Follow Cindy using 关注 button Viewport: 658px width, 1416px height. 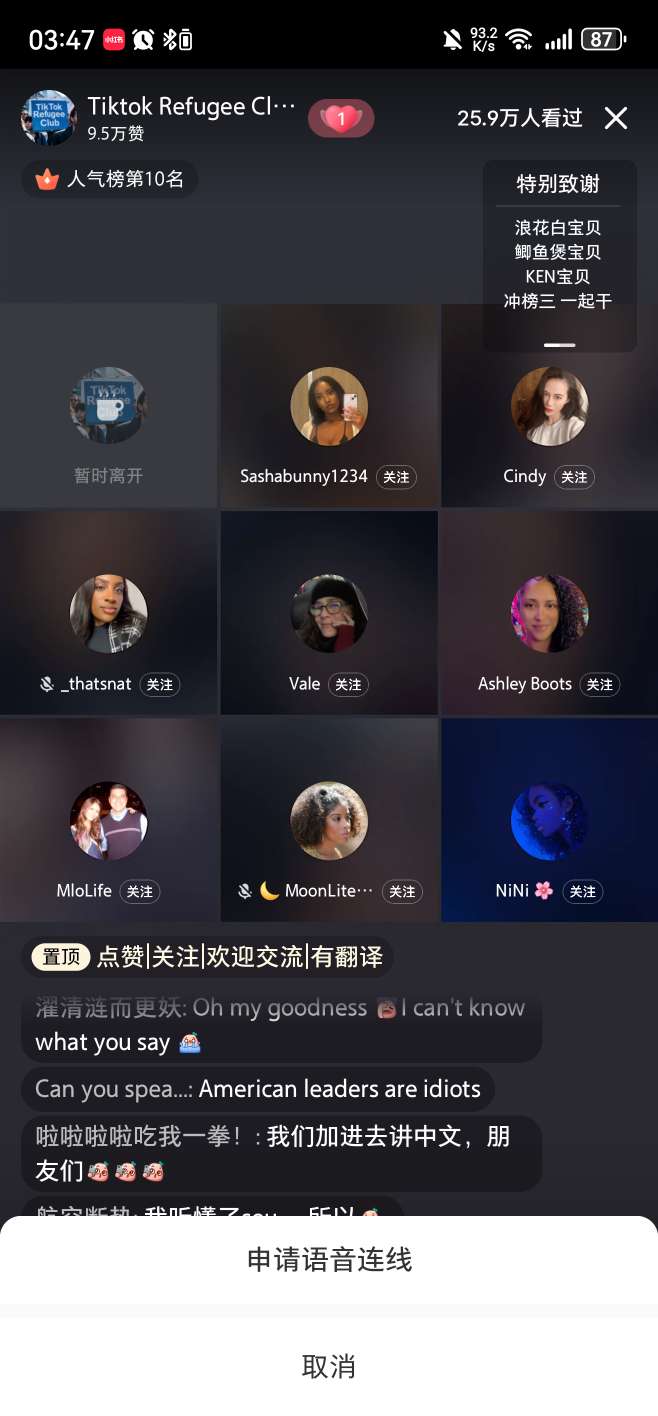575,477
